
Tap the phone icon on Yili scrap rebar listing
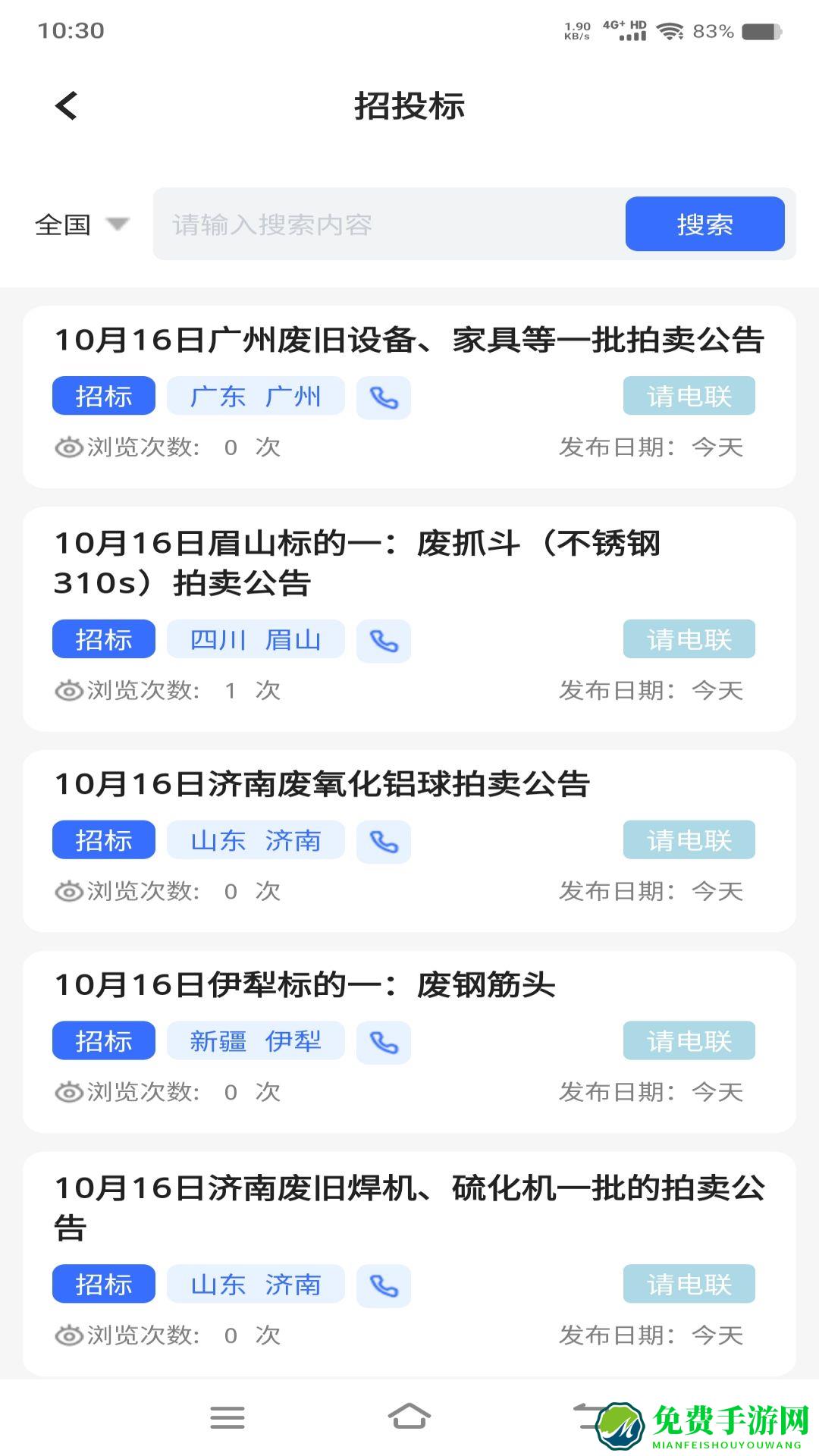(383, 1042)
